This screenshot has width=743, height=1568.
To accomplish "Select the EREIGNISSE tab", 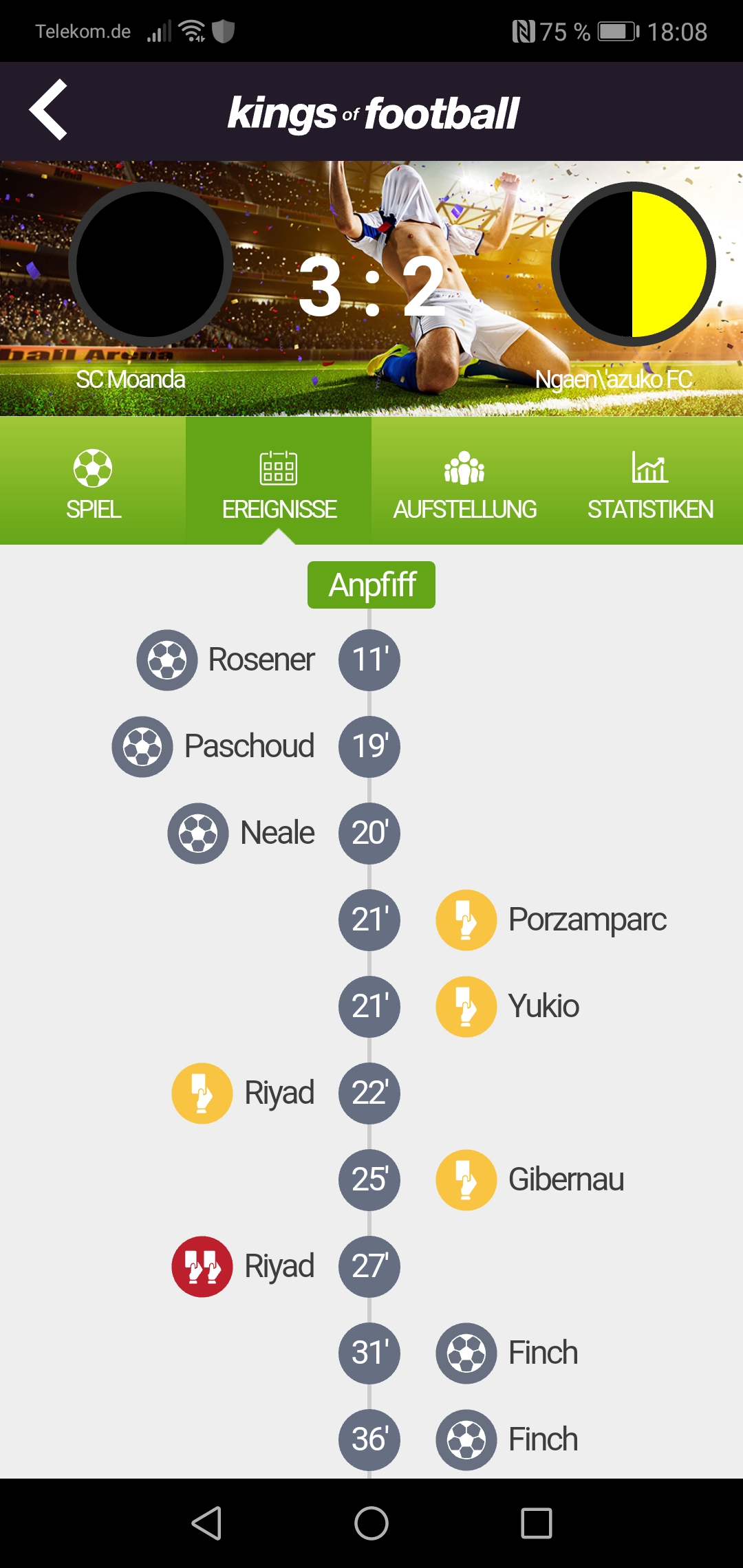I will pos(279,481).
